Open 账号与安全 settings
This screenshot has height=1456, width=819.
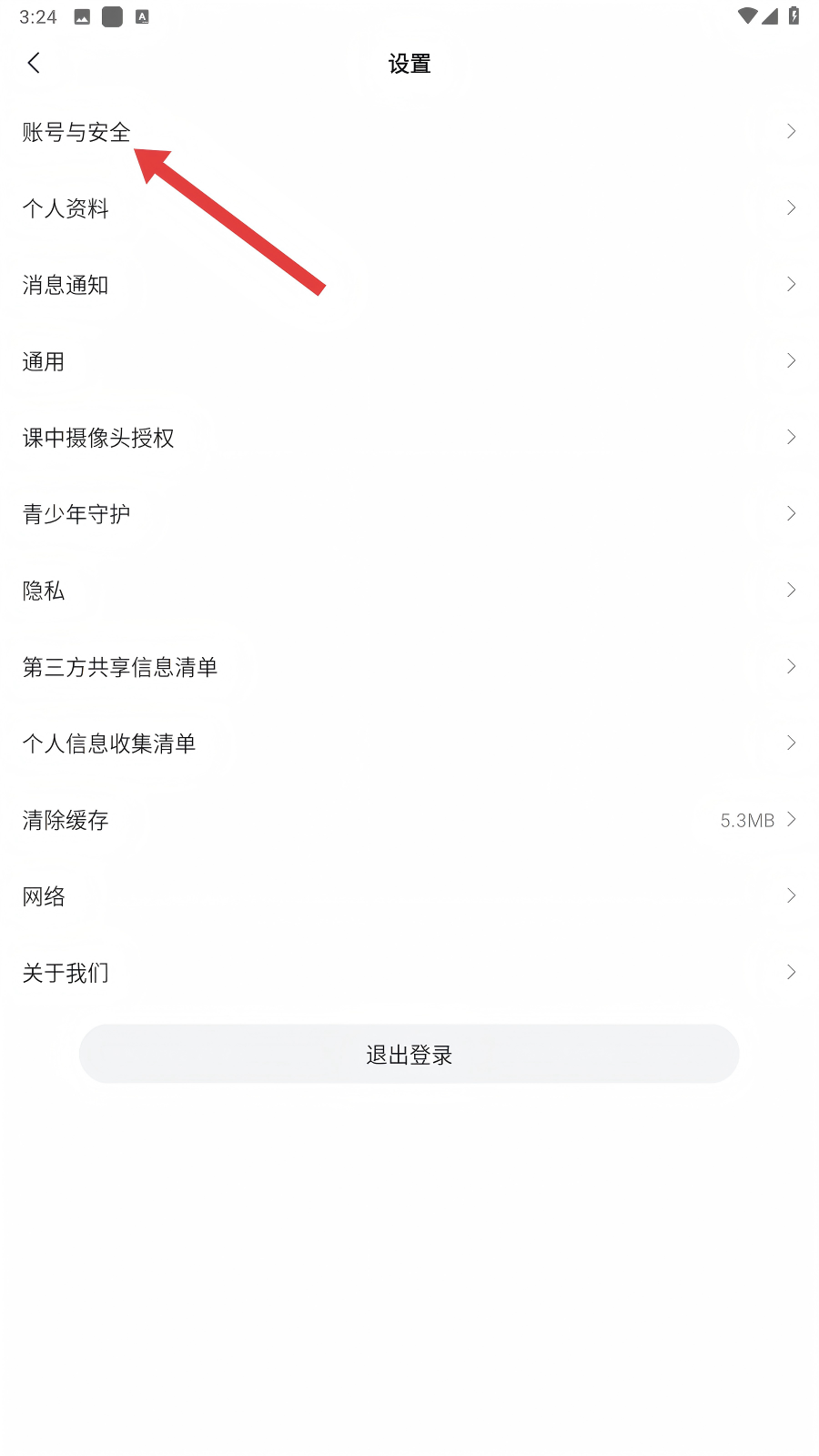[x=77, y=132]
